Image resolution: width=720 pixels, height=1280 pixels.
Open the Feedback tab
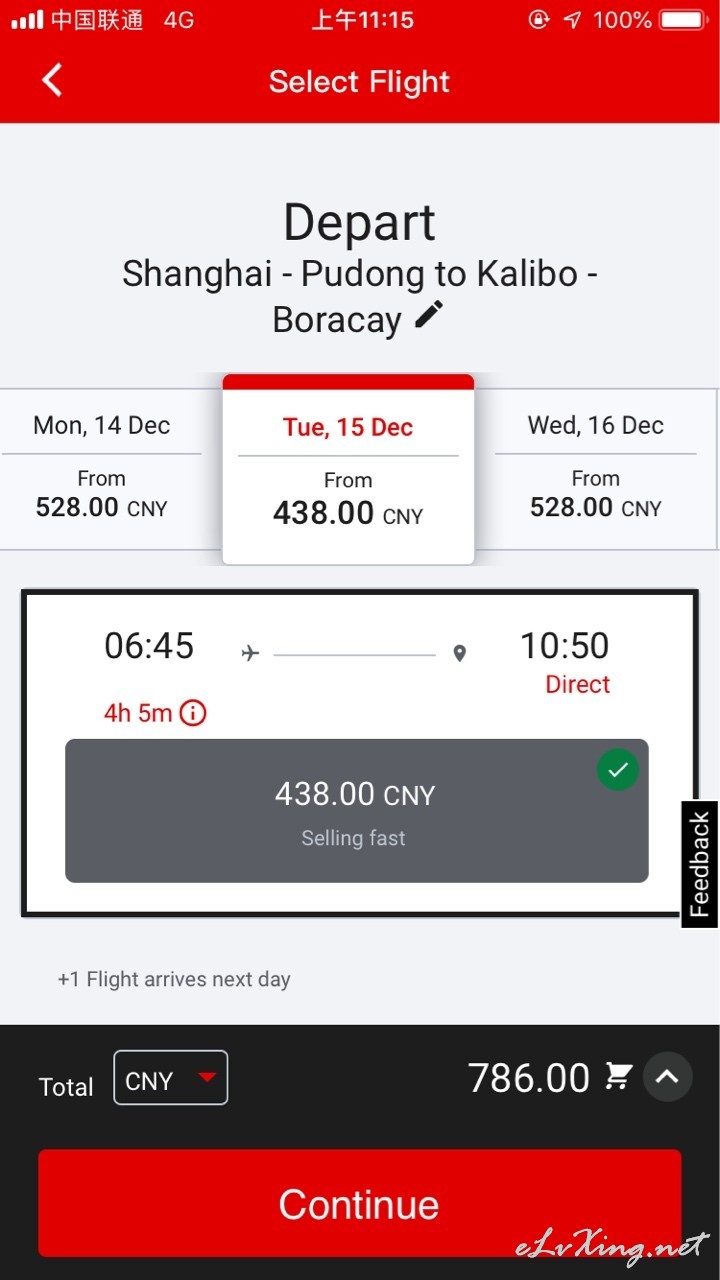tap(700, 864)
